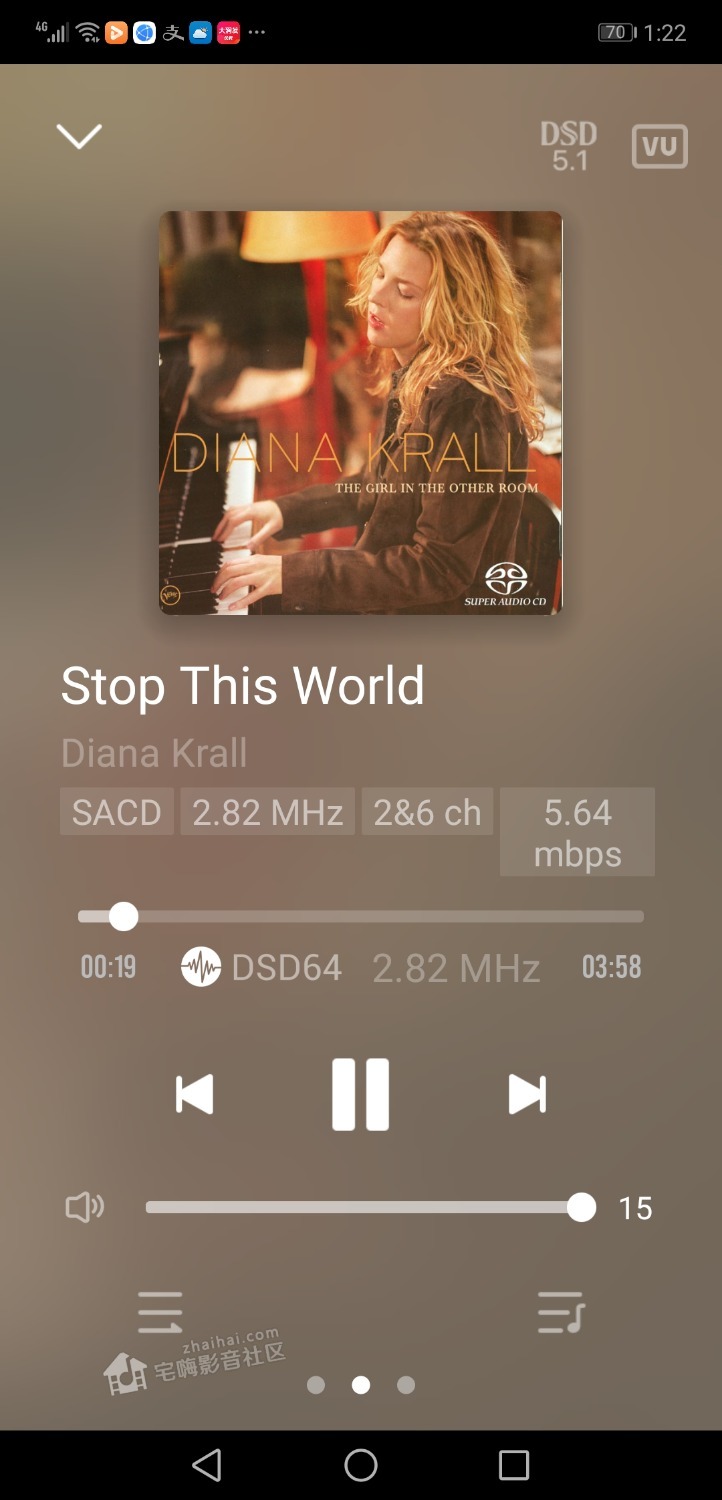The height and width of the screenshot is (1500, 722).
Task: Mute using the speaker icon
Action: click(85, 1208)
